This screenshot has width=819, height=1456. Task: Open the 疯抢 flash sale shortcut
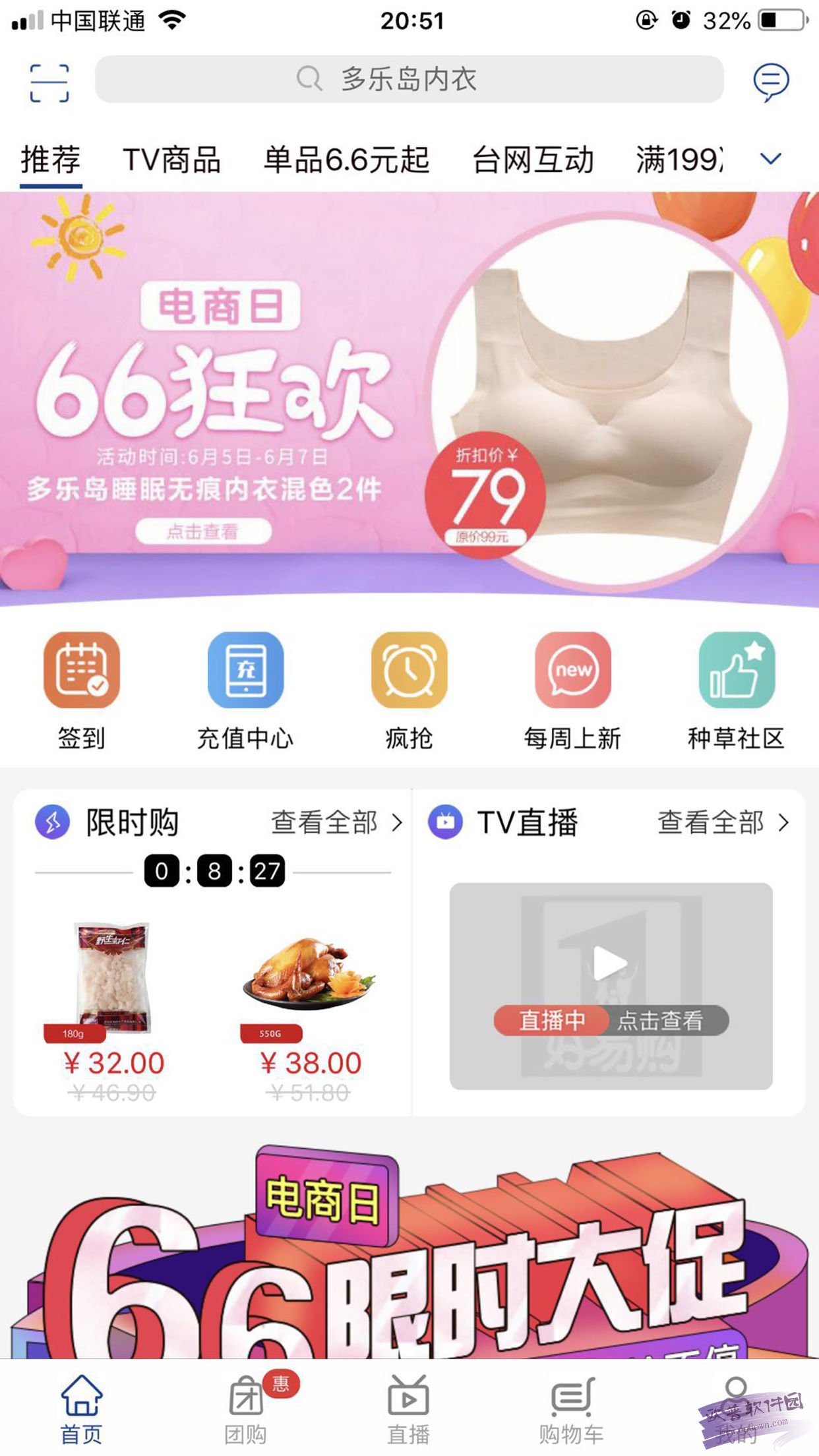click(409, 690)
